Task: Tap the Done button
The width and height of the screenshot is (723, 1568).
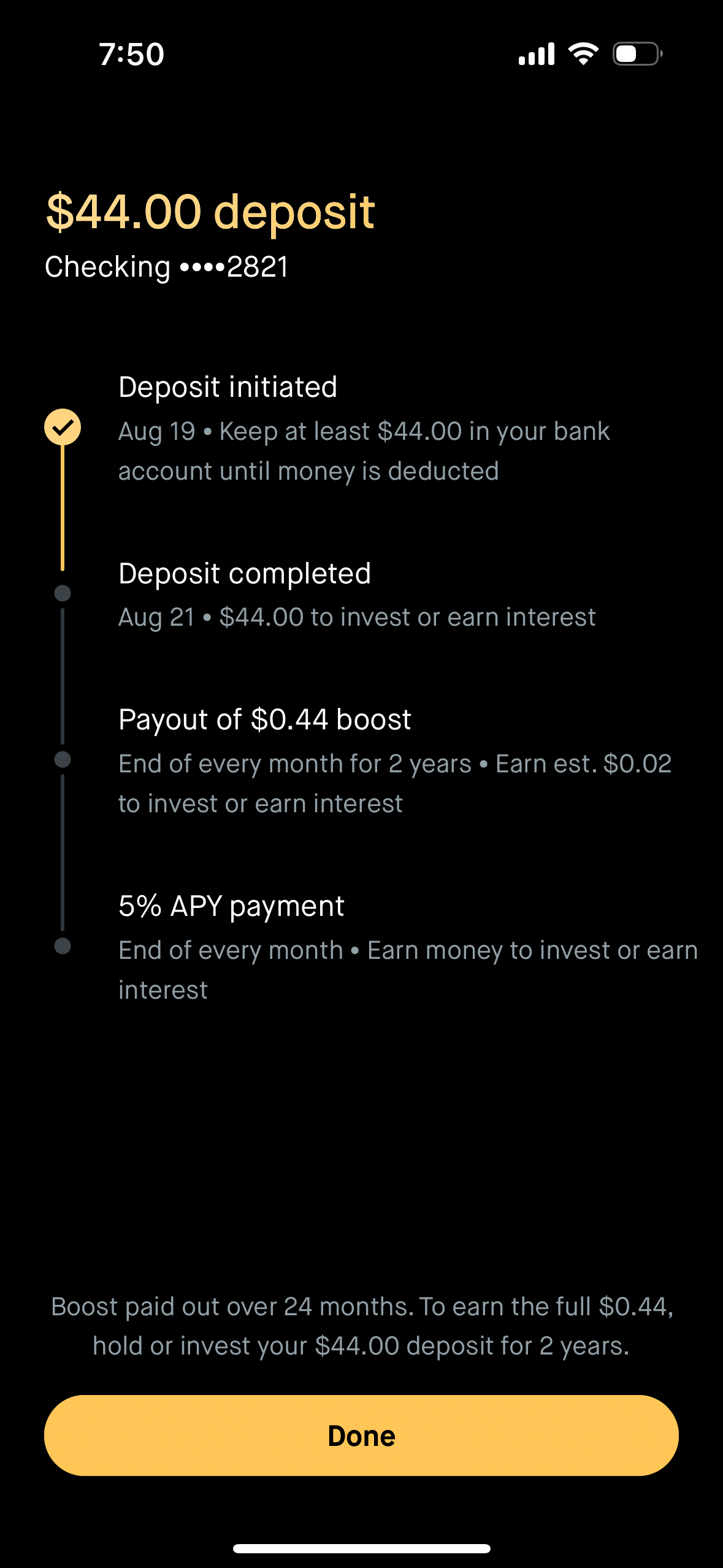Action: coord(361,1435)
